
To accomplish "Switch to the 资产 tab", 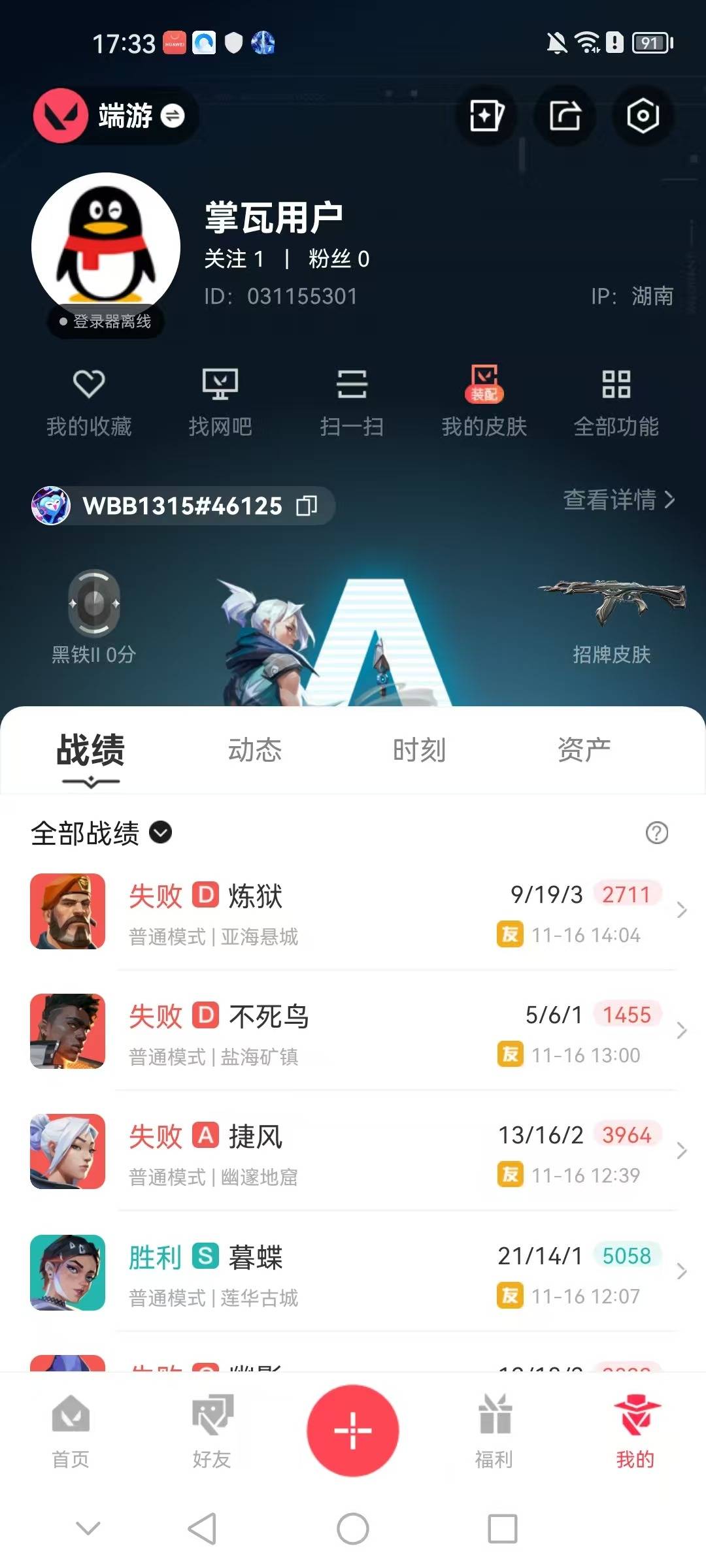I will tap(584, 750).
